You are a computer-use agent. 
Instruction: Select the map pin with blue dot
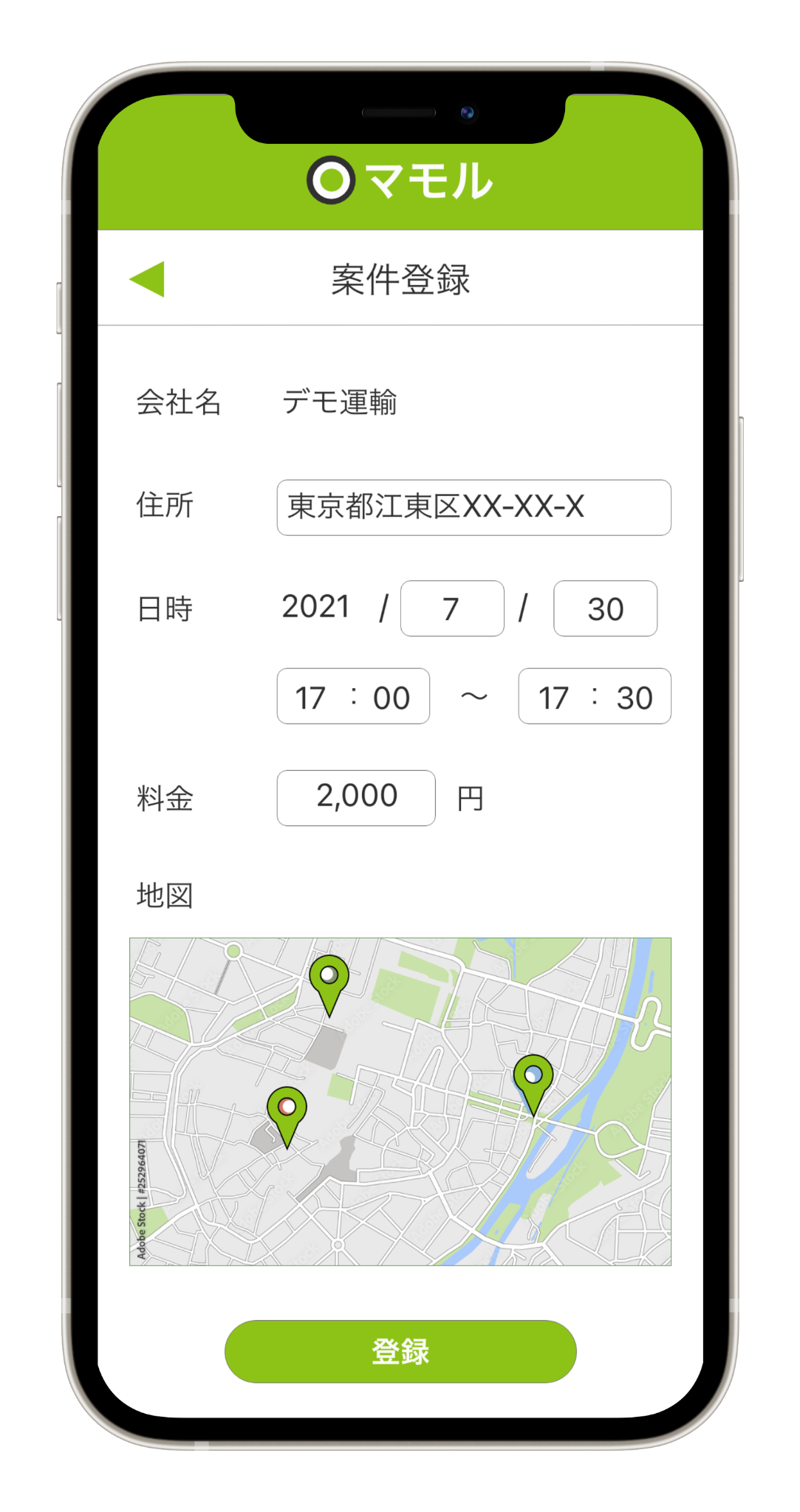(533, 1082)
